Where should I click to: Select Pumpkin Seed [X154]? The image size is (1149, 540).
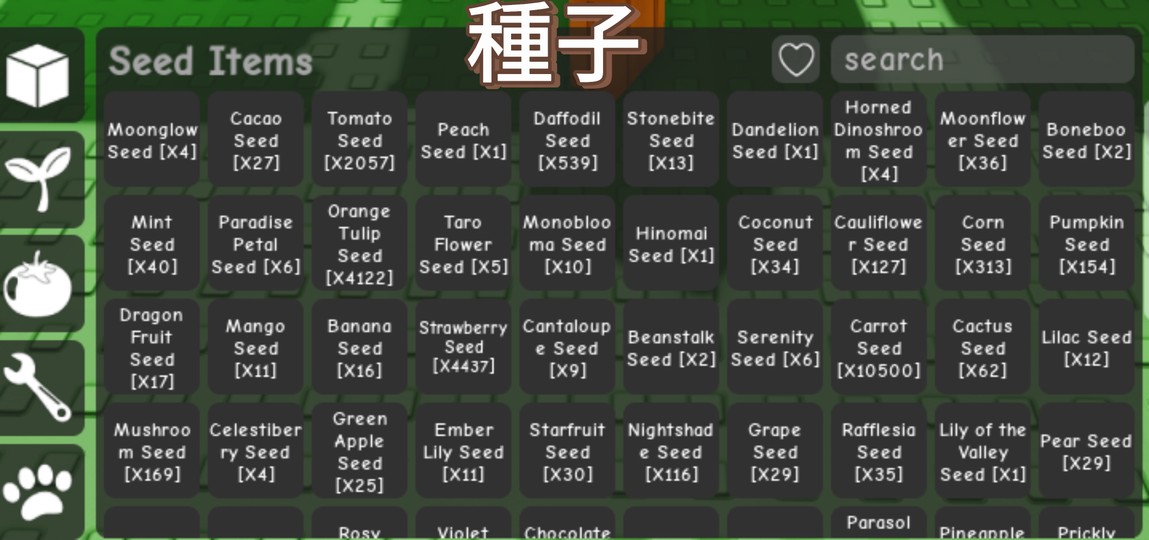pos(1086,244)
